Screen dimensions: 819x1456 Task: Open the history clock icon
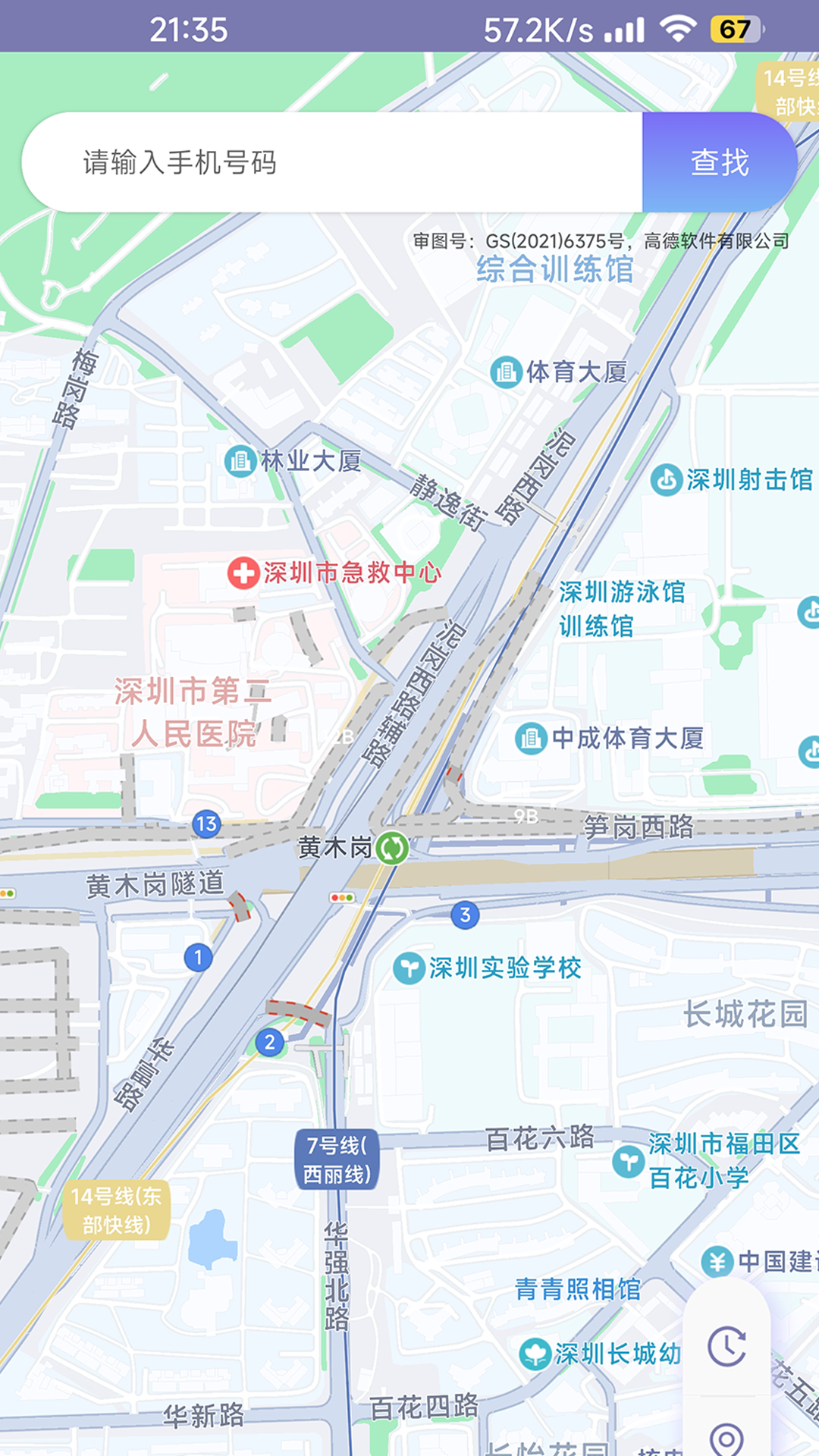[727, 1347]
